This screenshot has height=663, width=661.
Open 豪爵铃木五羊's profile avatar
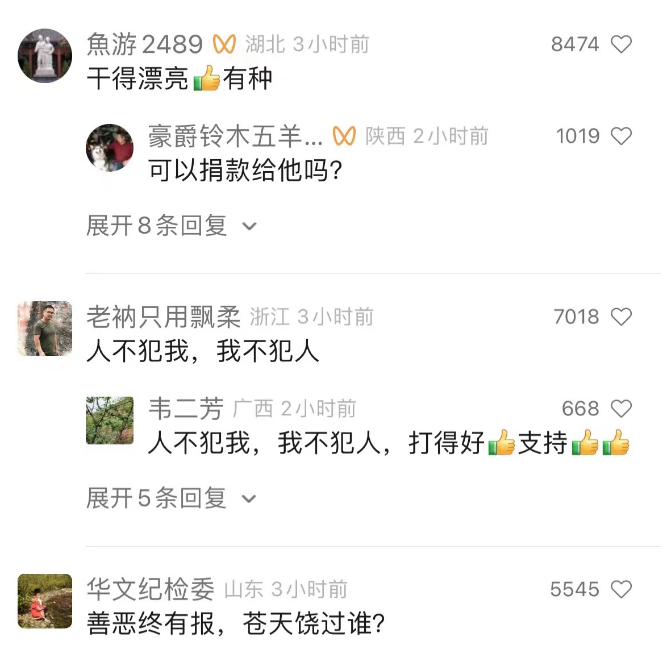coord(110,148)
